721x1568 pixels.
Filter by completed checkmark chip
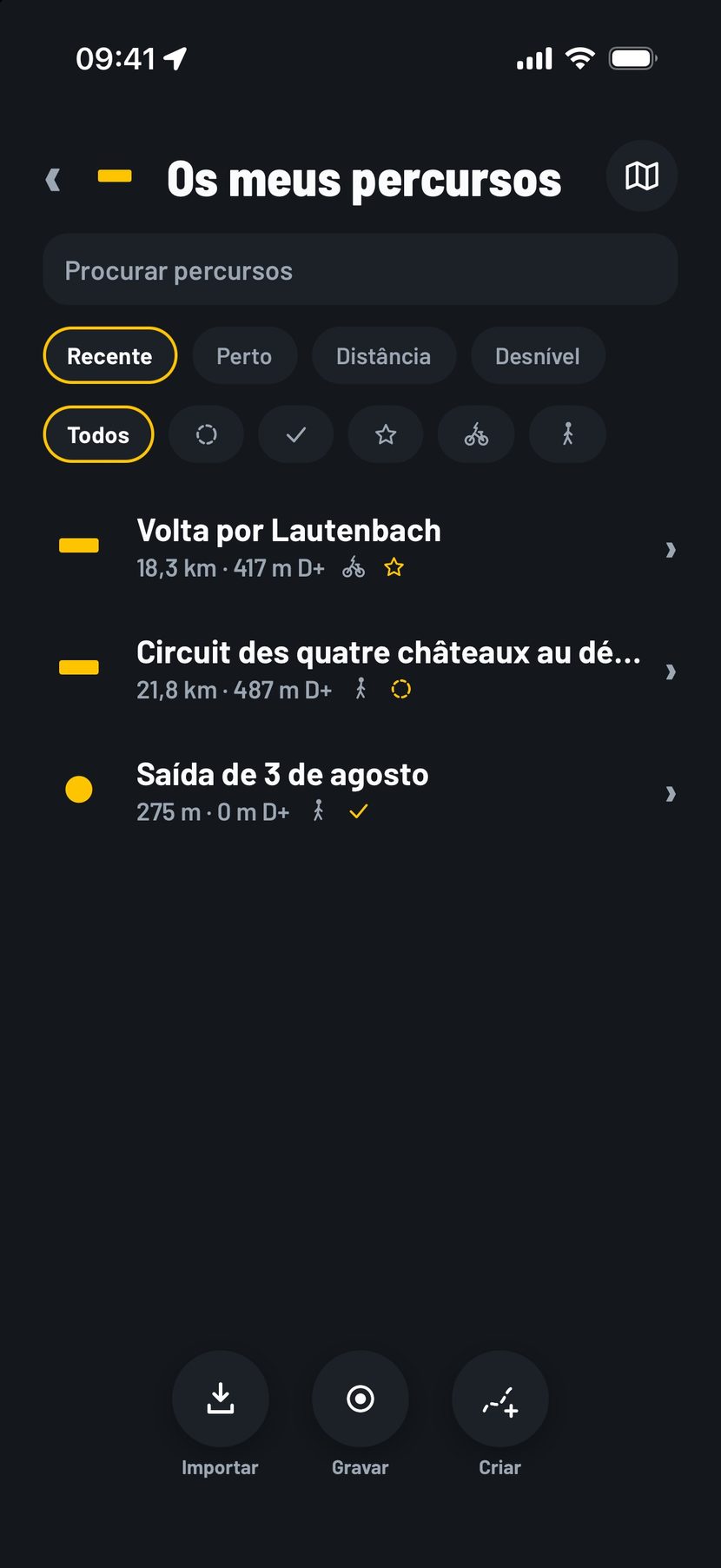(x=295, y=434)
